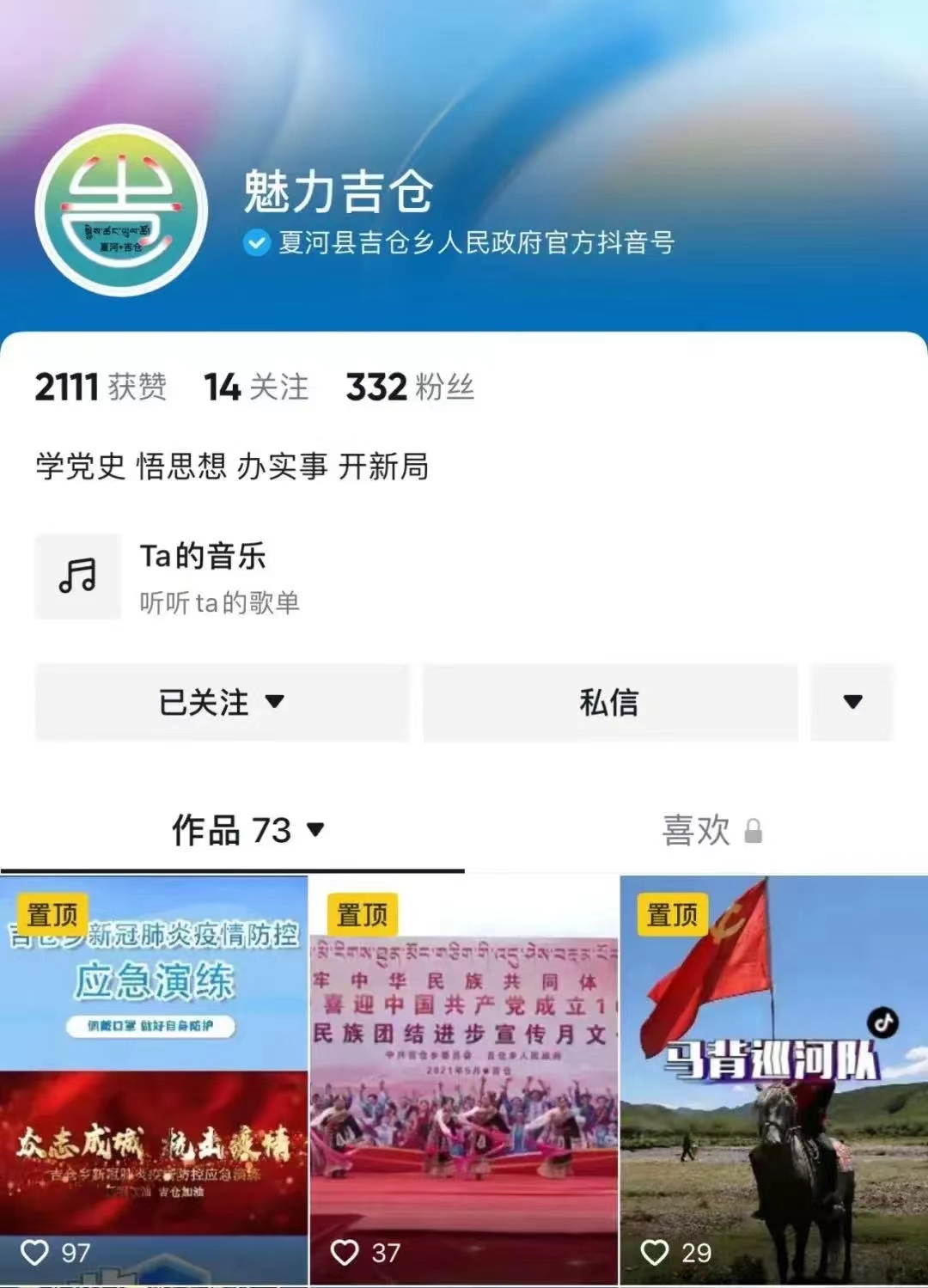View the 14 关注 following list
The width and height of the screenshot is (928, 1288).
(256, 388)
